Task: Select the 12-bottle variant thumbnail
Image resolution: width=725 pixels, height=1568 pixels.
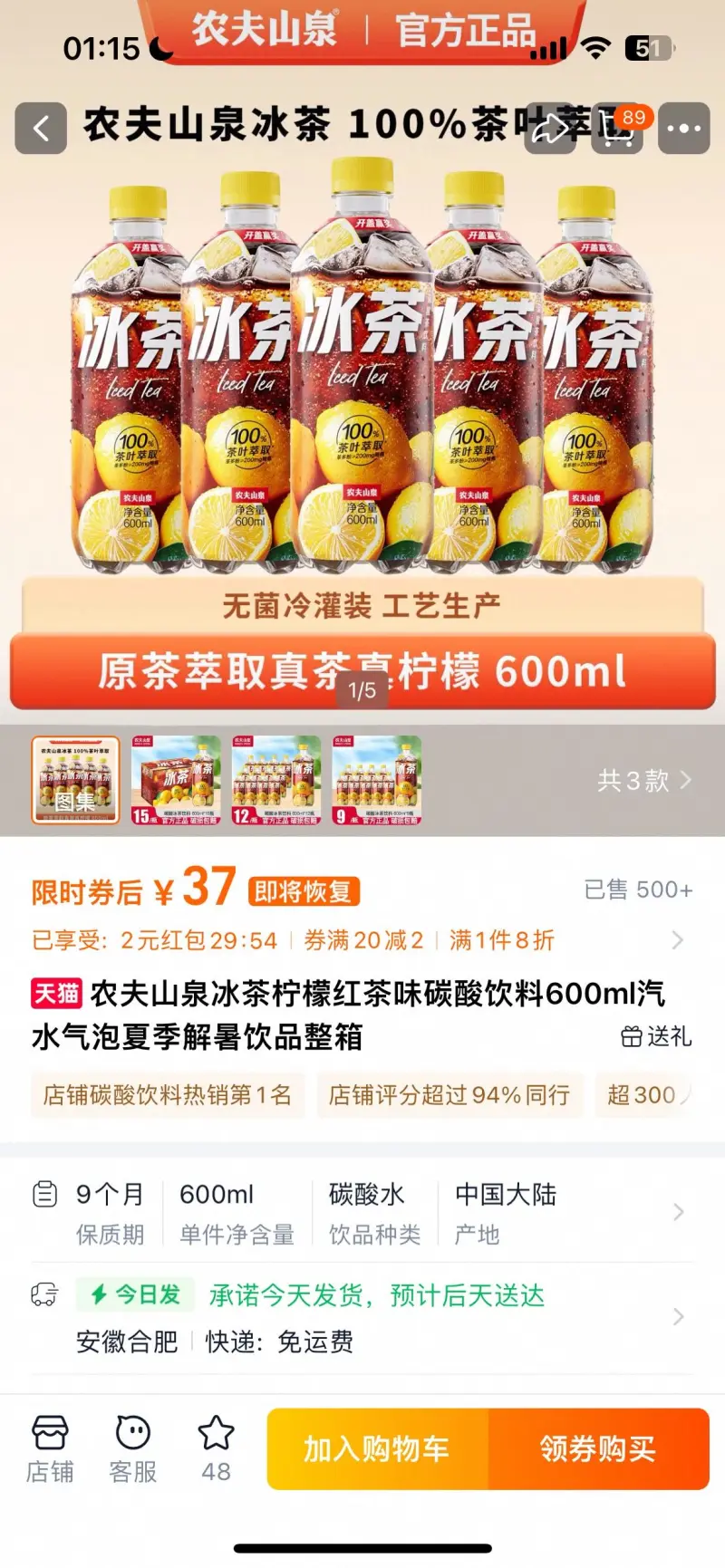Action: tap(276, 780)
